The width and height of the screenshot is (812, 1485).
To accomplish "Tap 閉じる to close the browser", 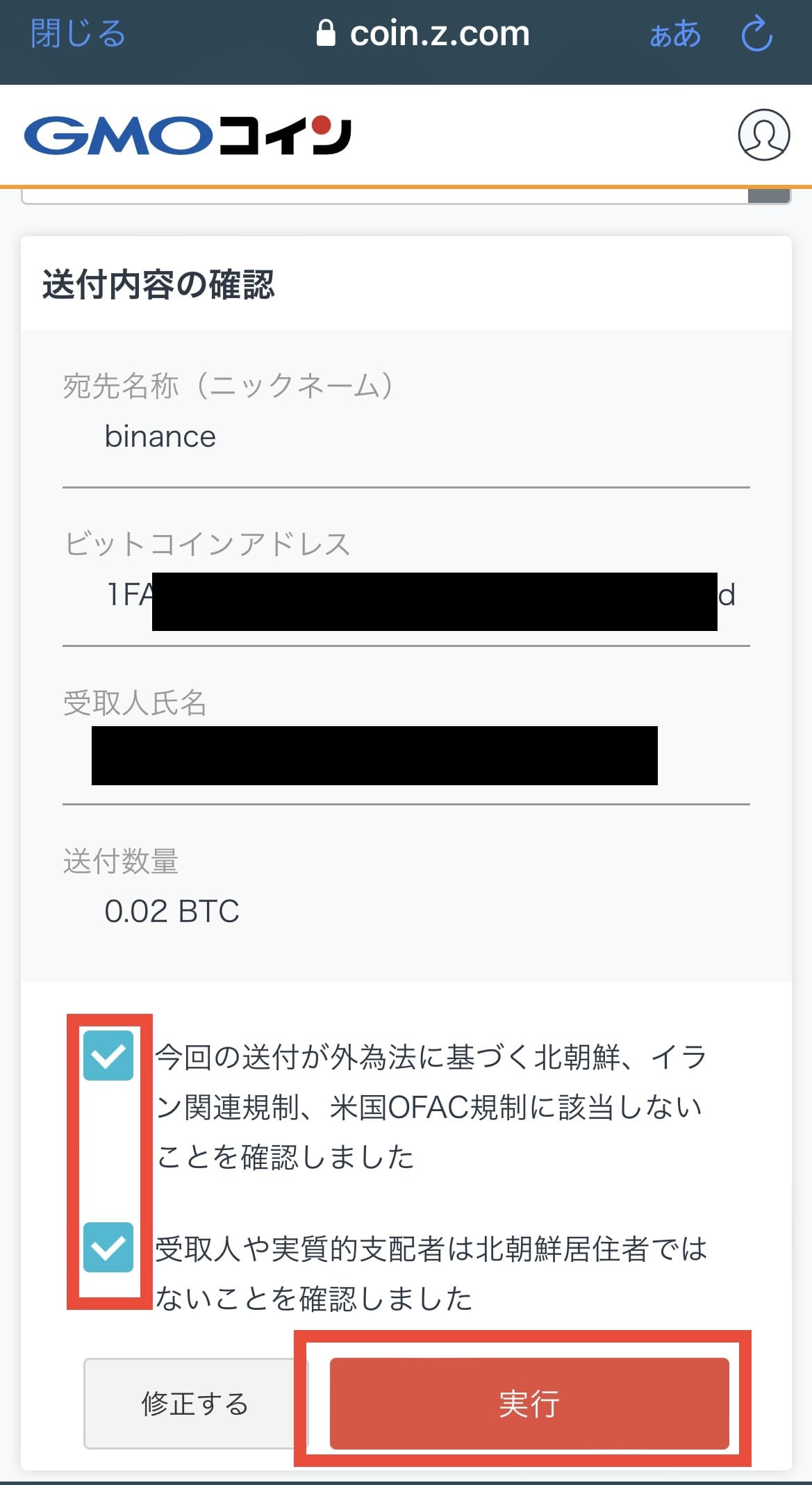I will 78,33.
